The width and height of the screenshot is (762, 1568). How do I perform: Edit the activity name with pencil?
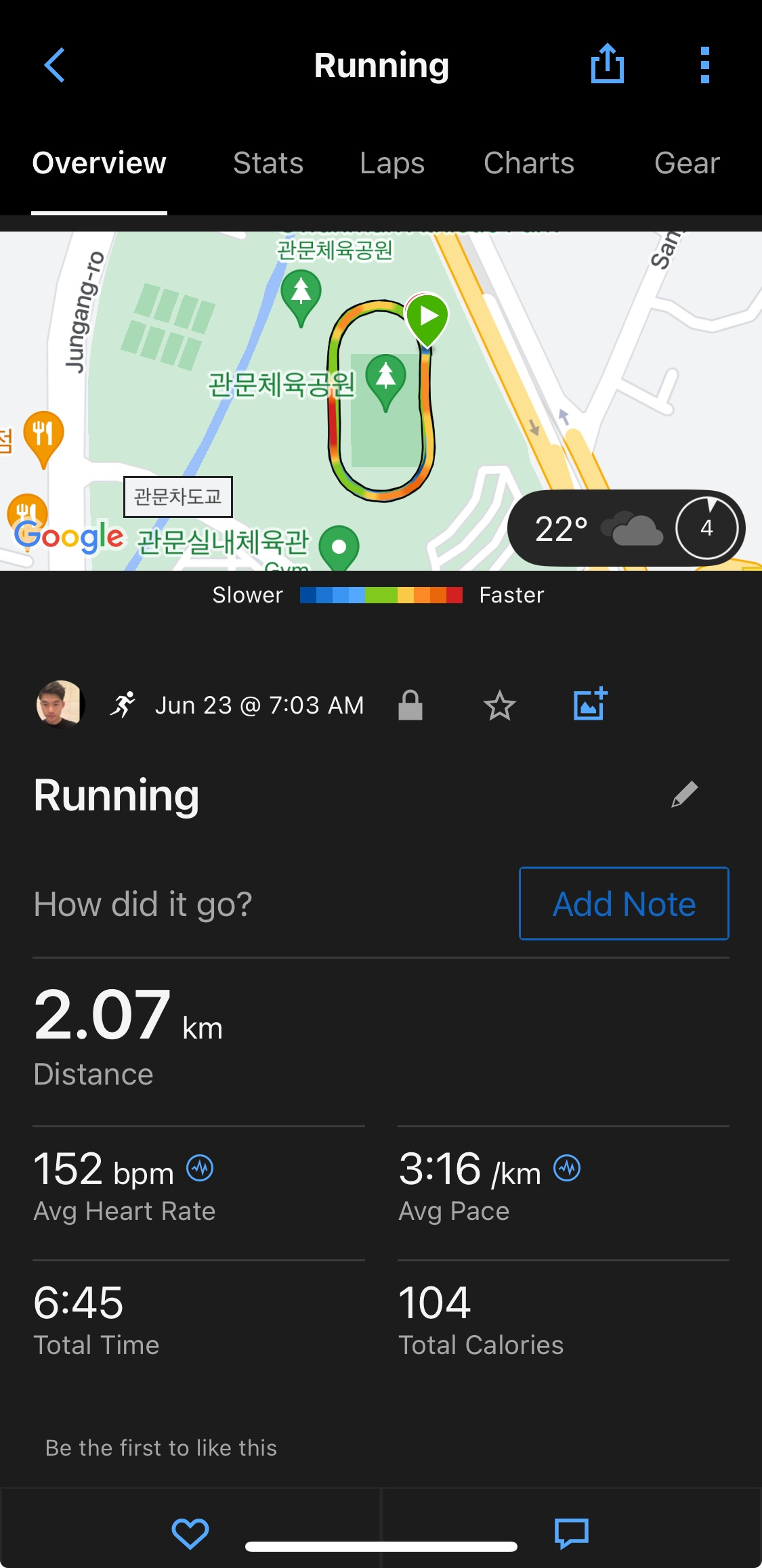684,794
